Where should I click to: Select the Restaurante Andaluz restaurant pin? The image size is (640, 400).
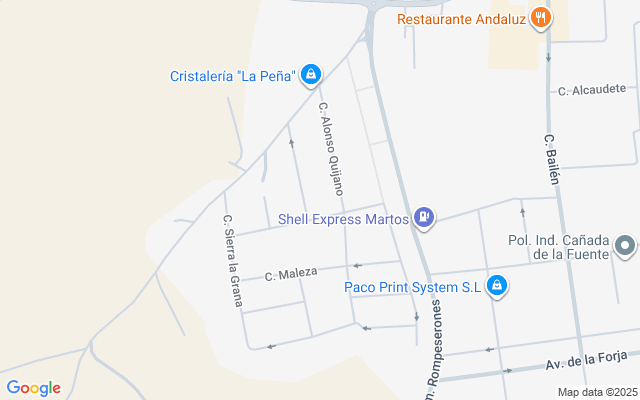point(541,17)
